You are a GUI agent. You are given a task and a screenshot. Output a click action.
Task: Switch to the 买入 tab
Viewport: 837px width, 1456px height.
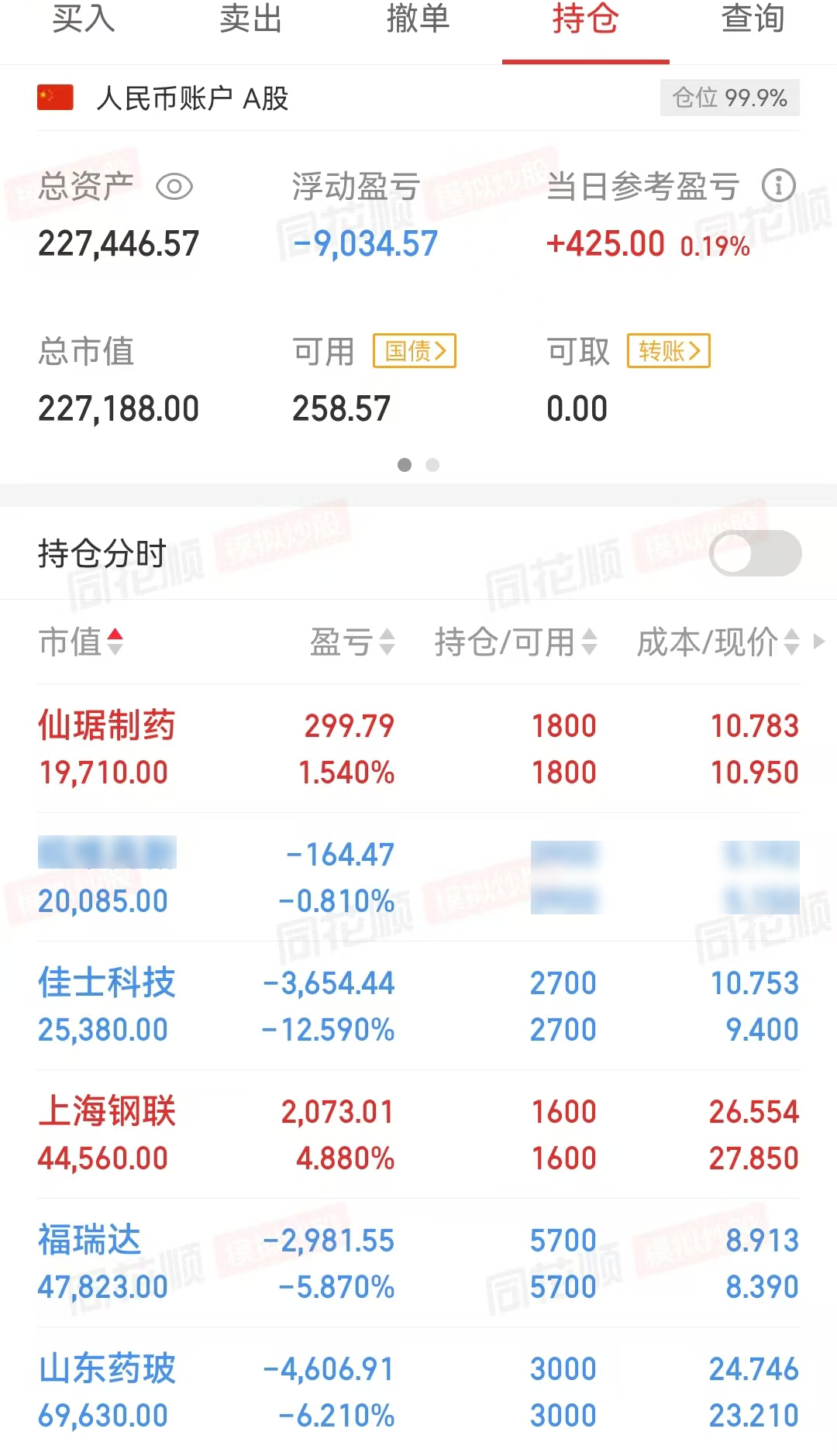83,21
